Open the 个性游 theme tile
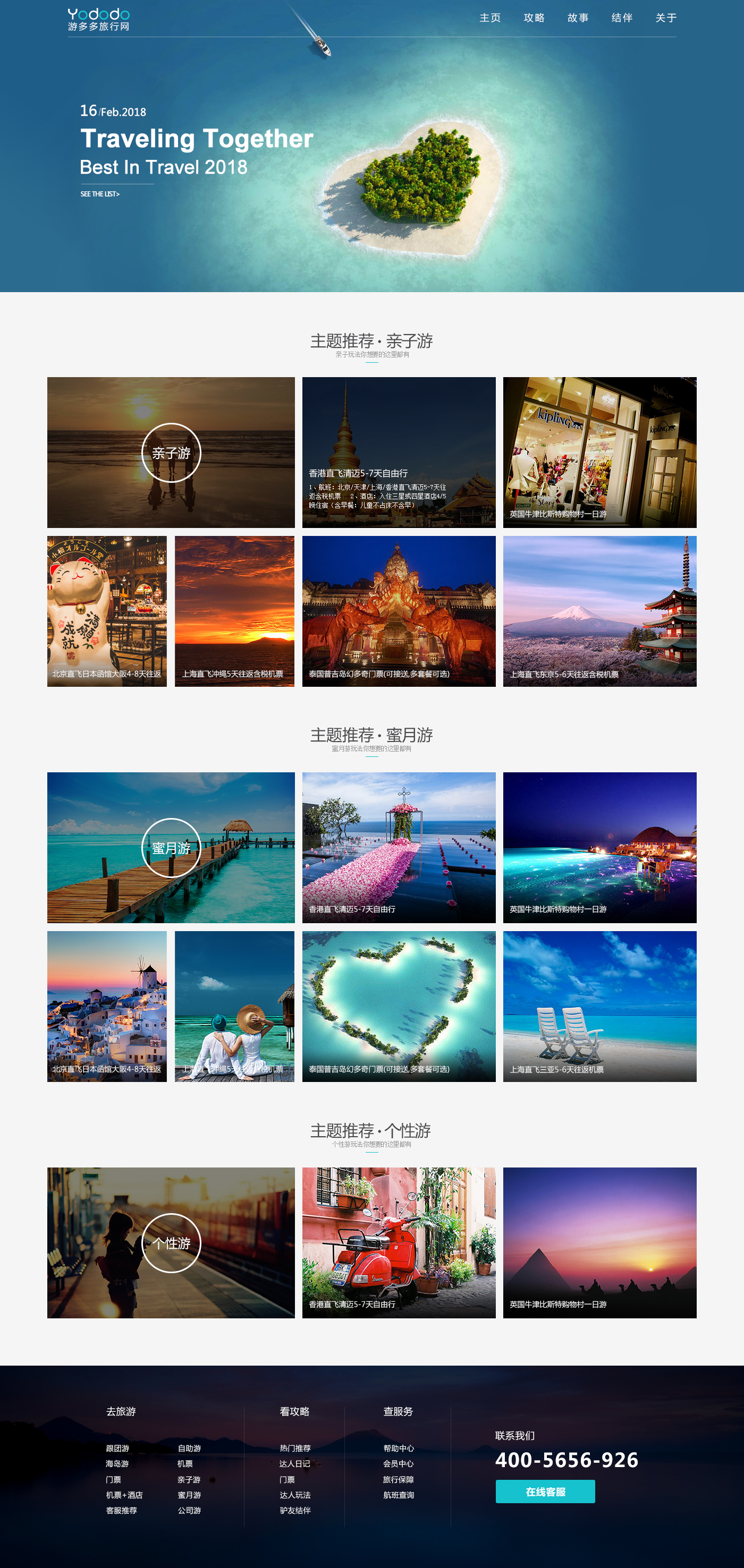Screen dimensions: 744x1568 tap(171, 1242)
